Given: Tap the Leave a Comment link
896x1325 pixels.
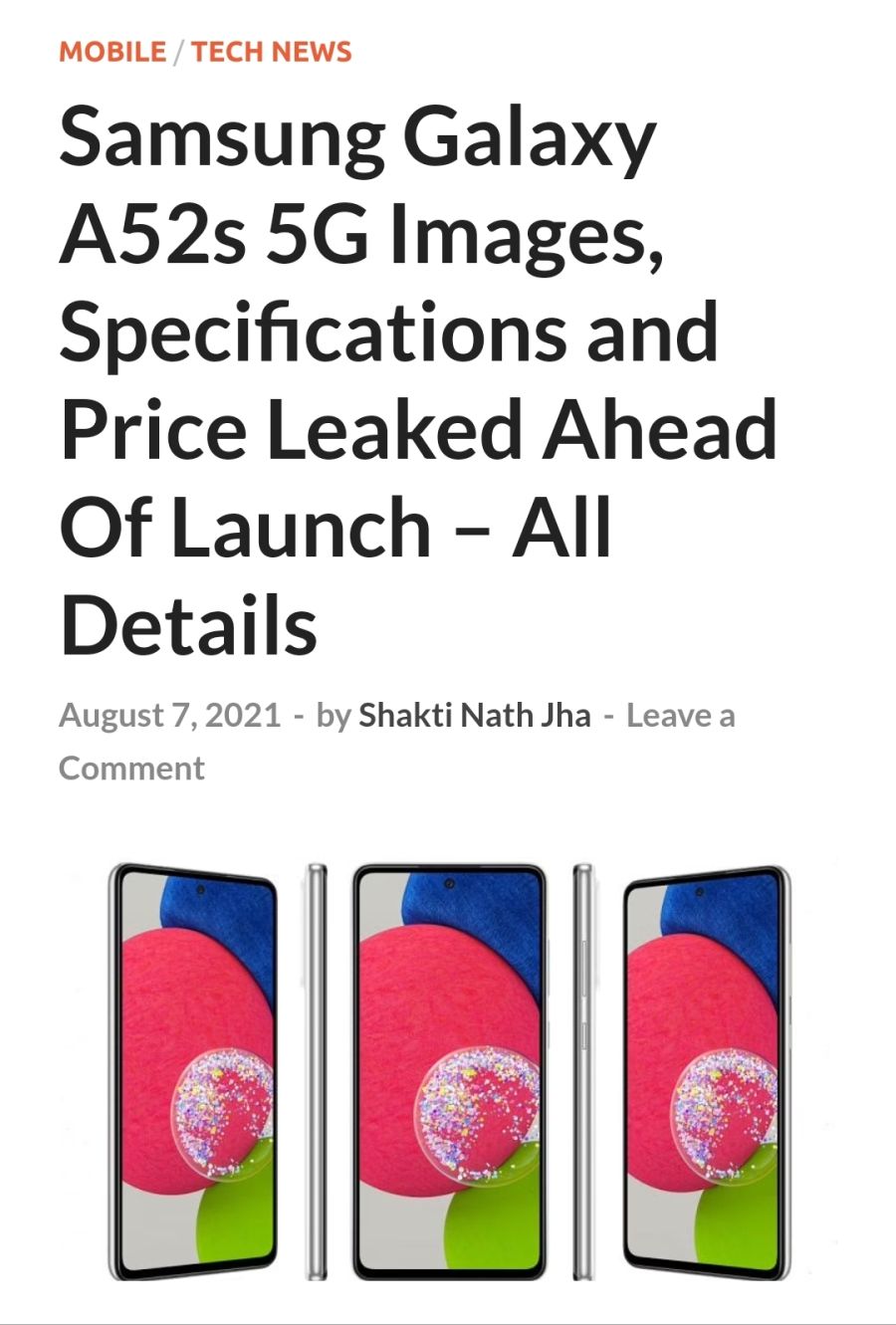Looking at the screenshot, I should (x=680, y=716).
